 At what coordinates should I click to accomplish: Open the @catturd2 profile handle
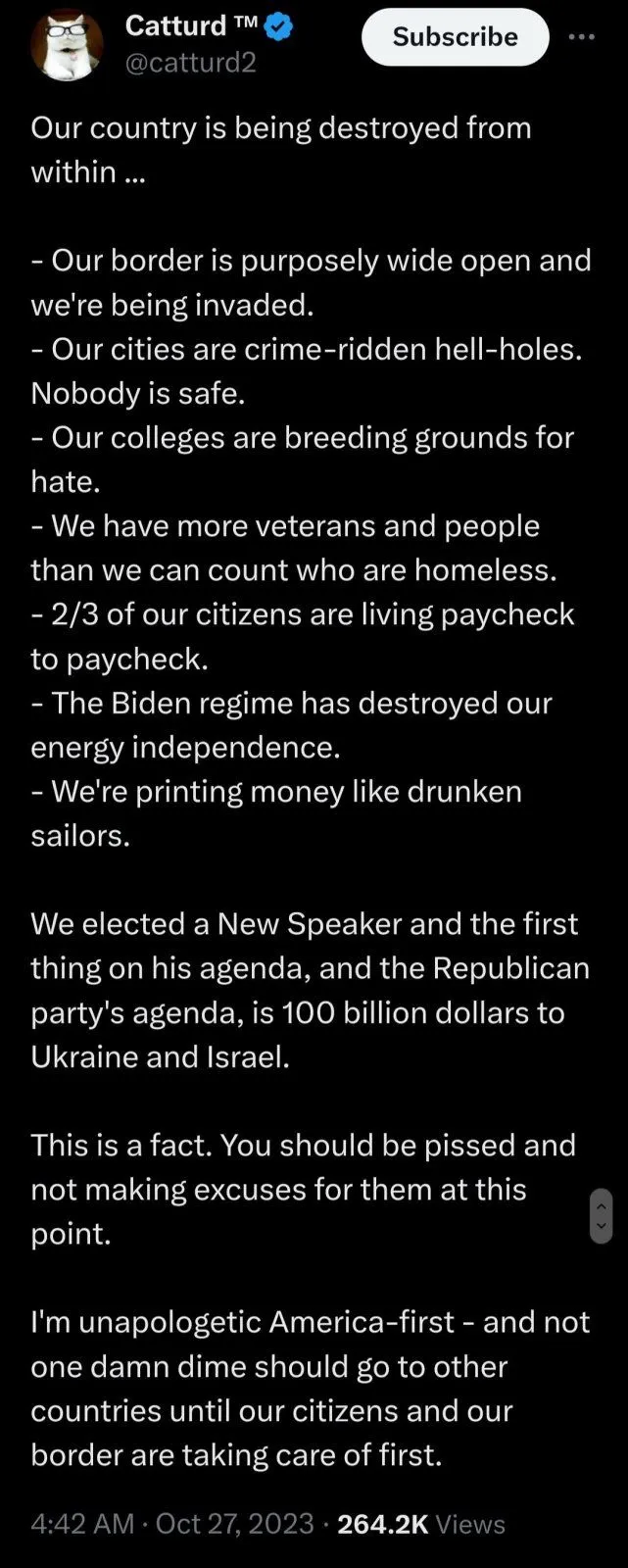click(190, 63)
